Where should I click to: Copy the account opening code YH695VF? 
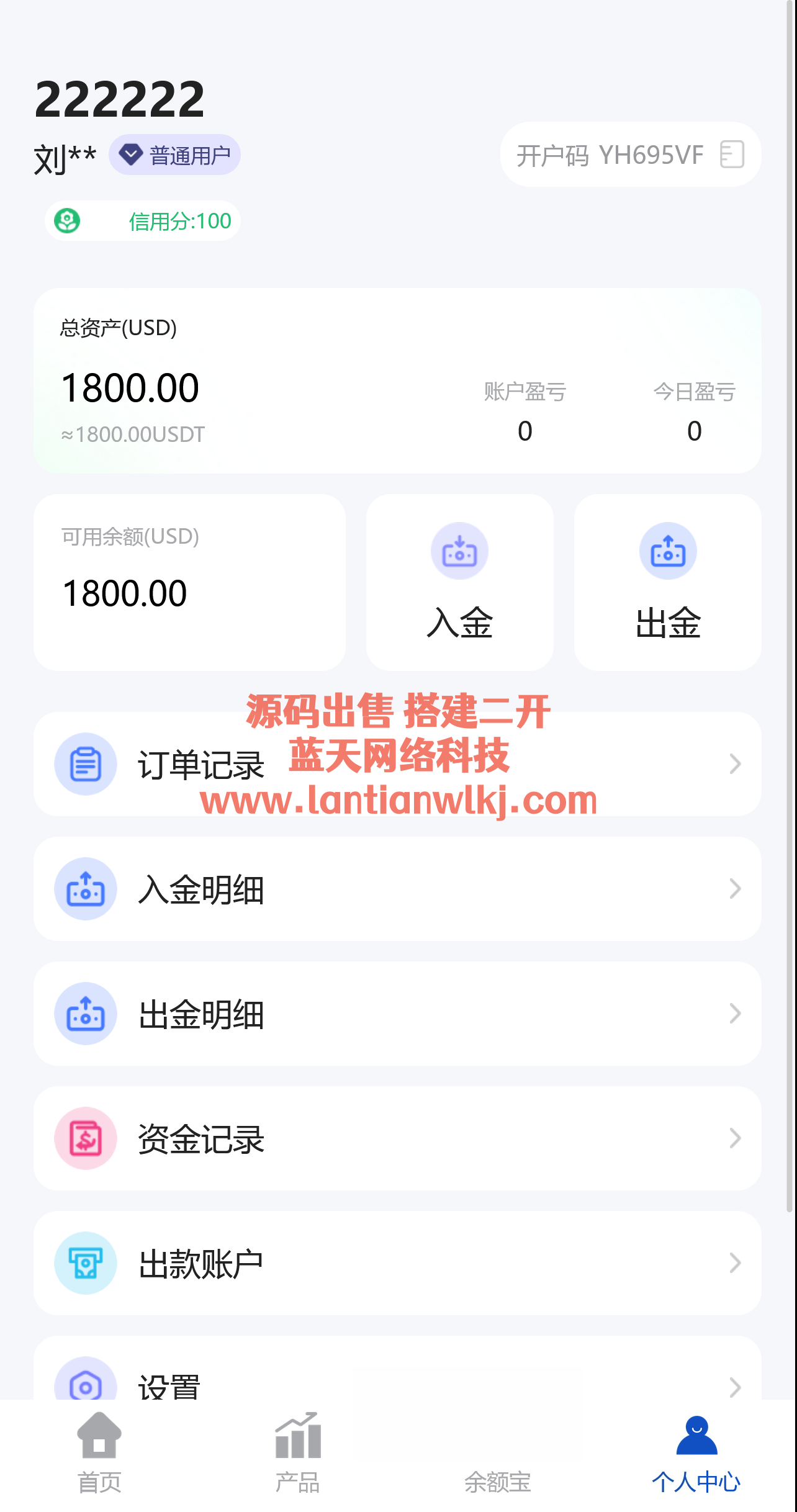tap(731, 155)
